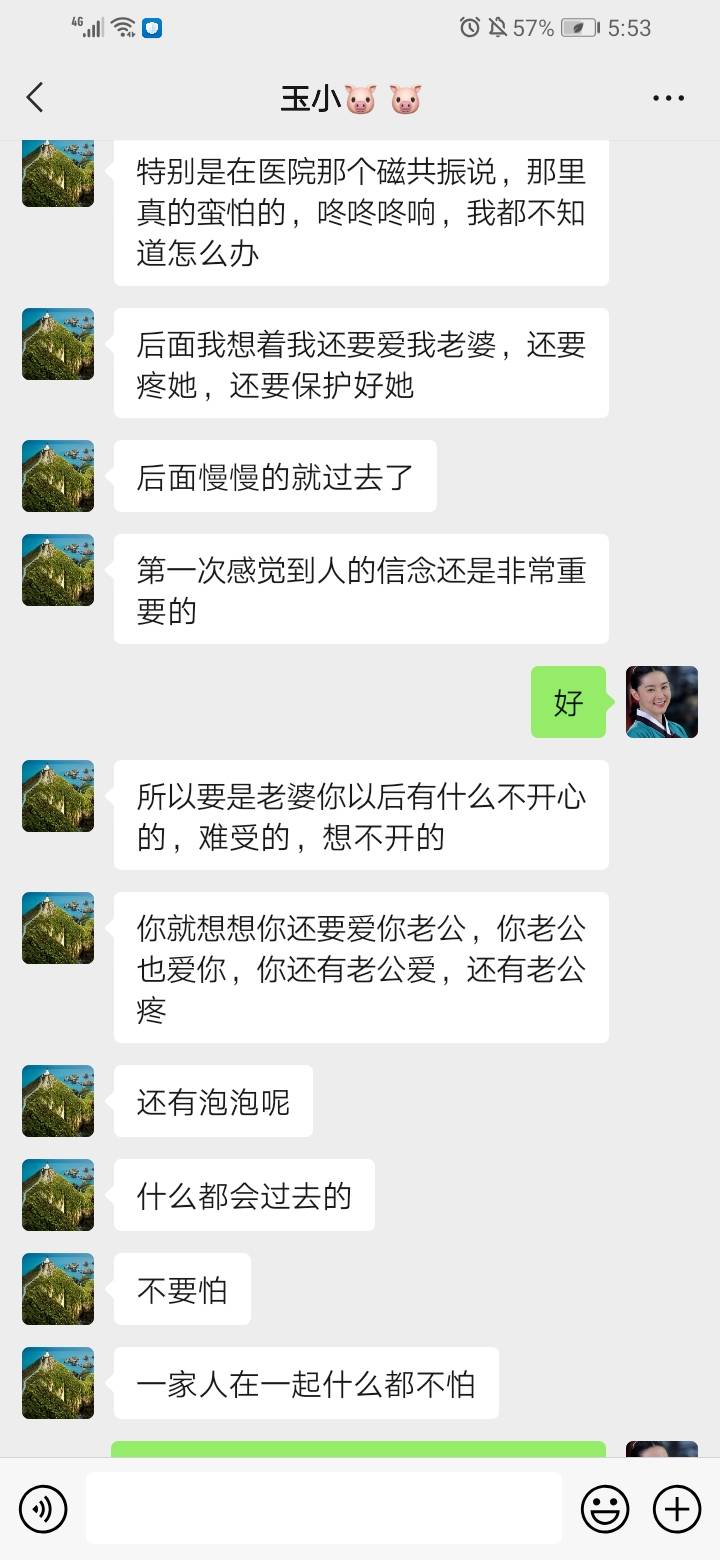Tap the muted notification bell icon
This screenshot has width=720, height=1560.
[x=499, y=28]
